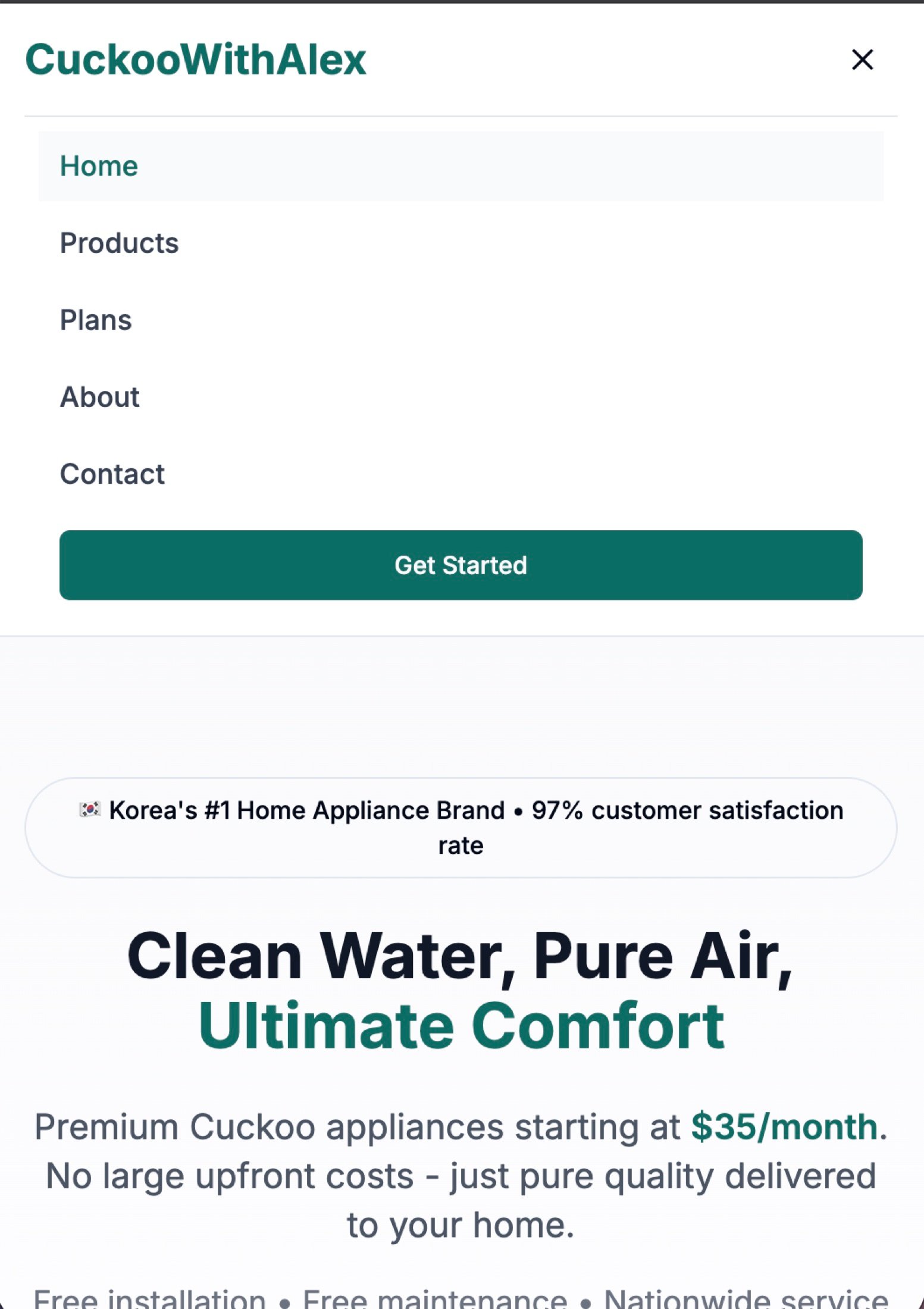Screen dimensions: 924x1309
Task: Open the About page
Action: (99, 397)
